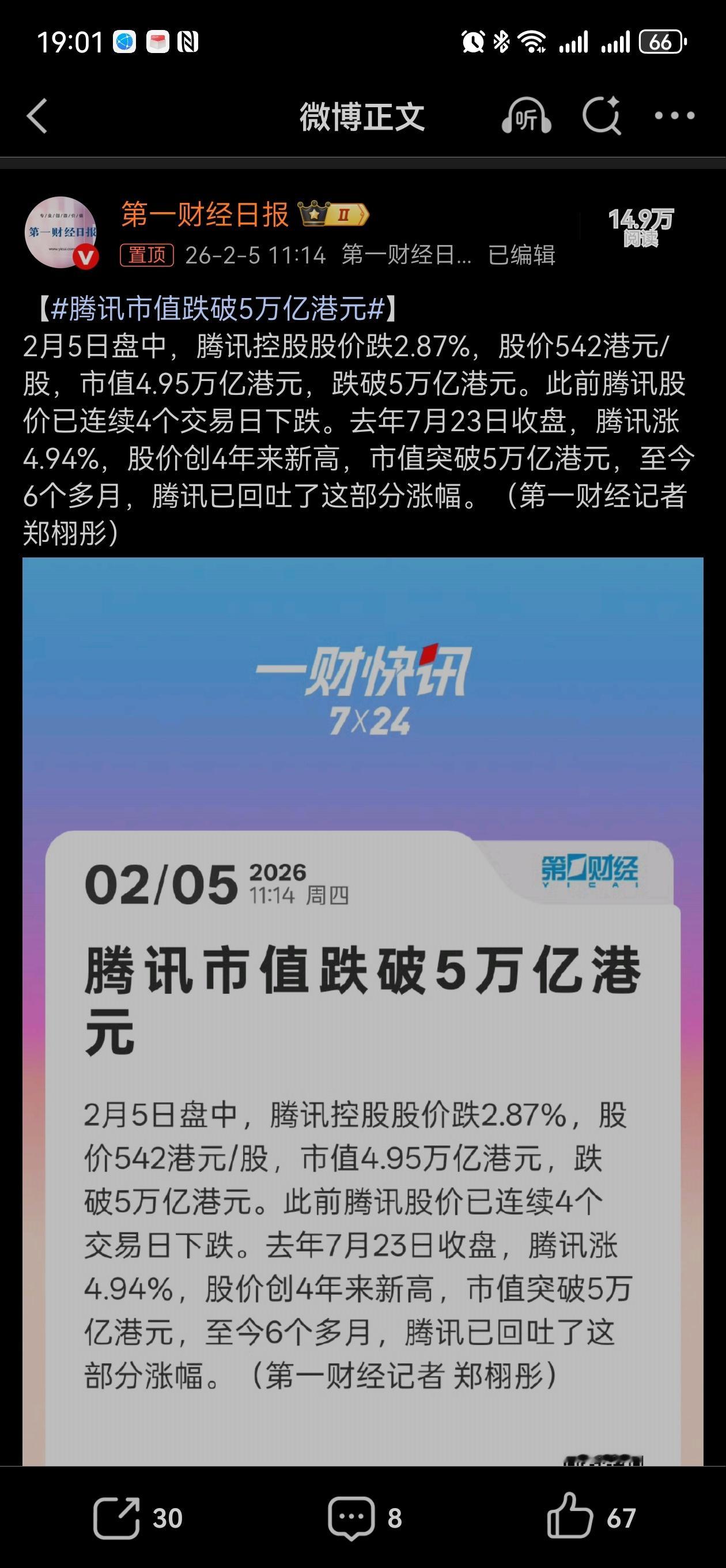Tap the 14.9万 read count
The width and height of the screenshot is (726, 1568).
click(642, 228)
